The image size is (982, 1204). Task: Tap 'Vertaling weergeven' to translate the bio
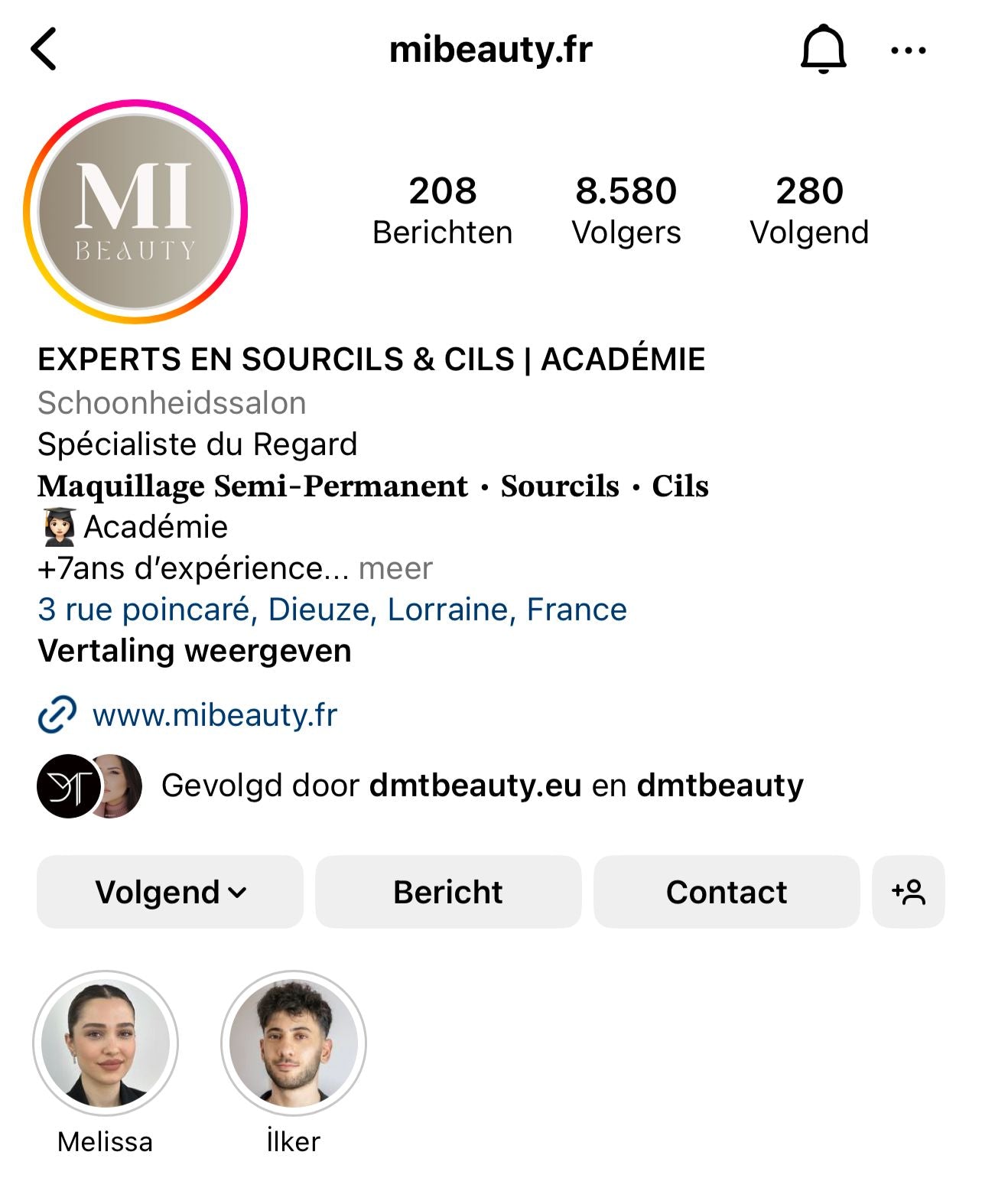coord(194,651)
